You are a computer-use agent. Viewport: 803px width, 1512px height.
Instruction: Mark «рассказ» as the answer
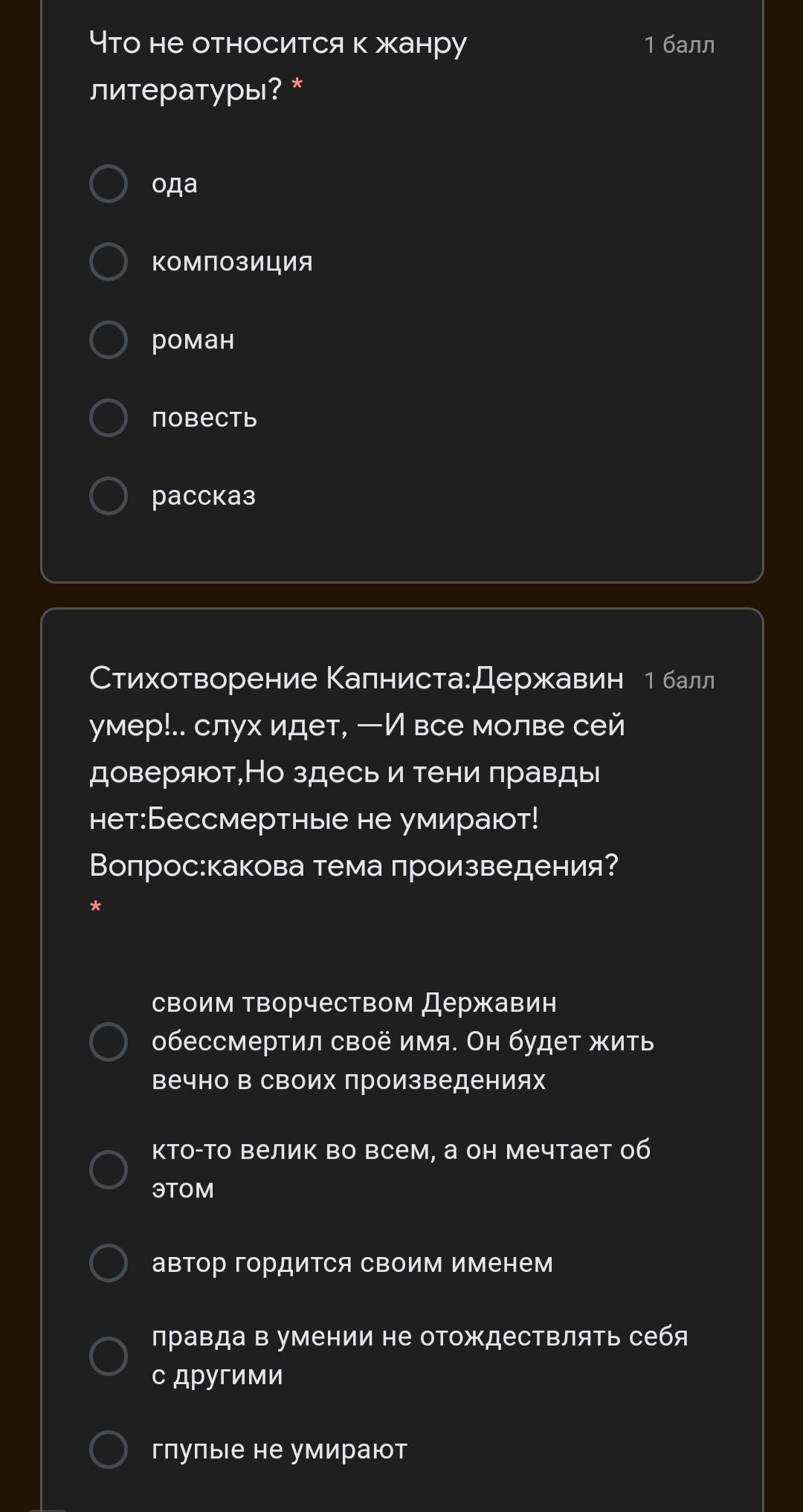point(109,496)
